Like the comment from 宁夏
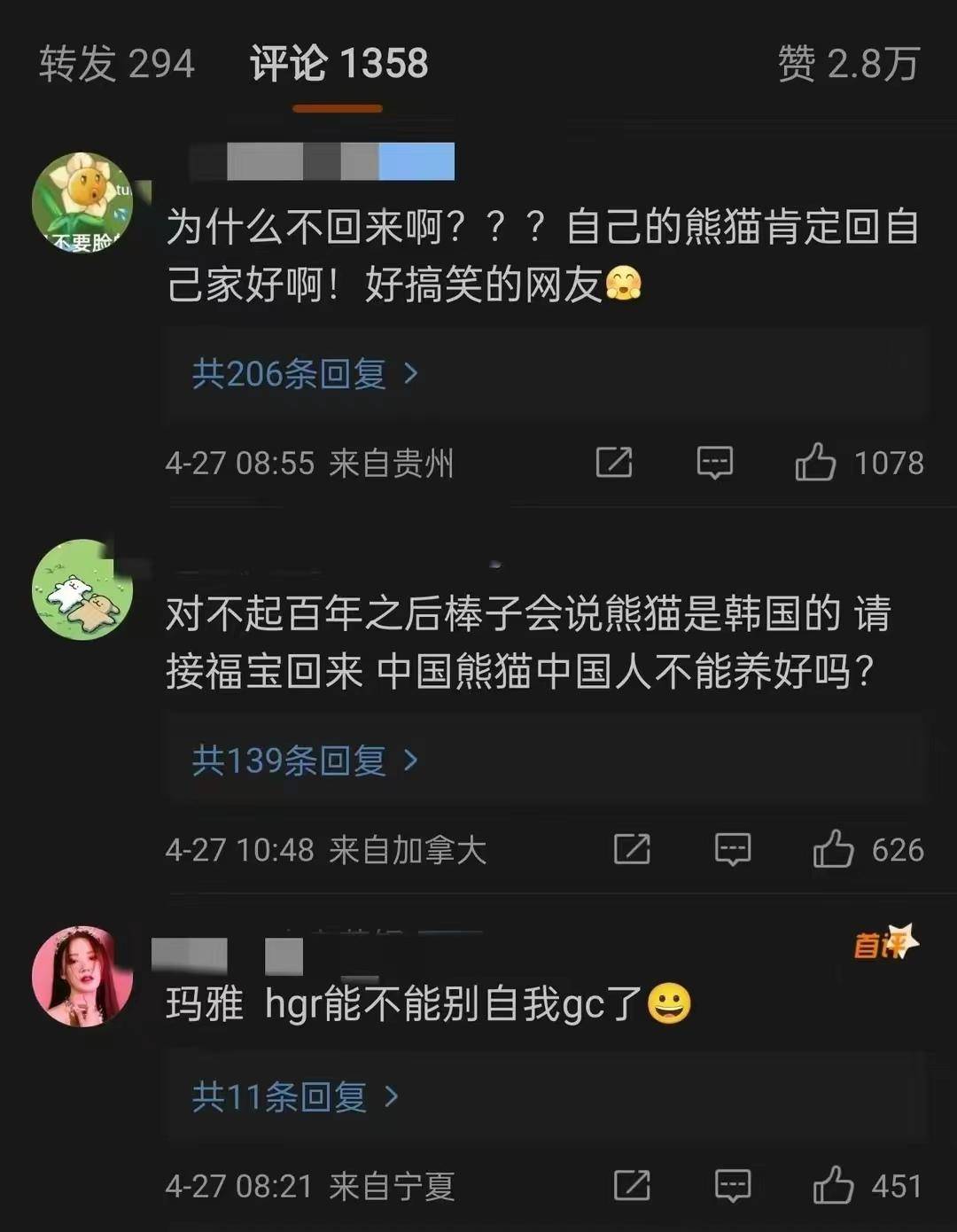Viewport: 957px width, 1232px height. [833, 1186]
